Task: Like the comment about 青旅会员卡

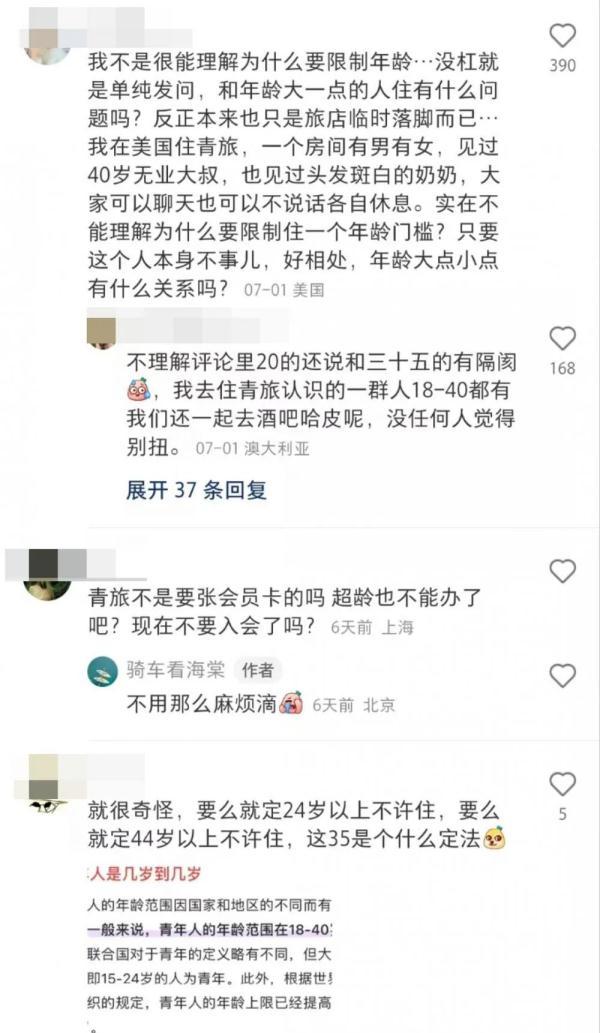Action: 562,571
